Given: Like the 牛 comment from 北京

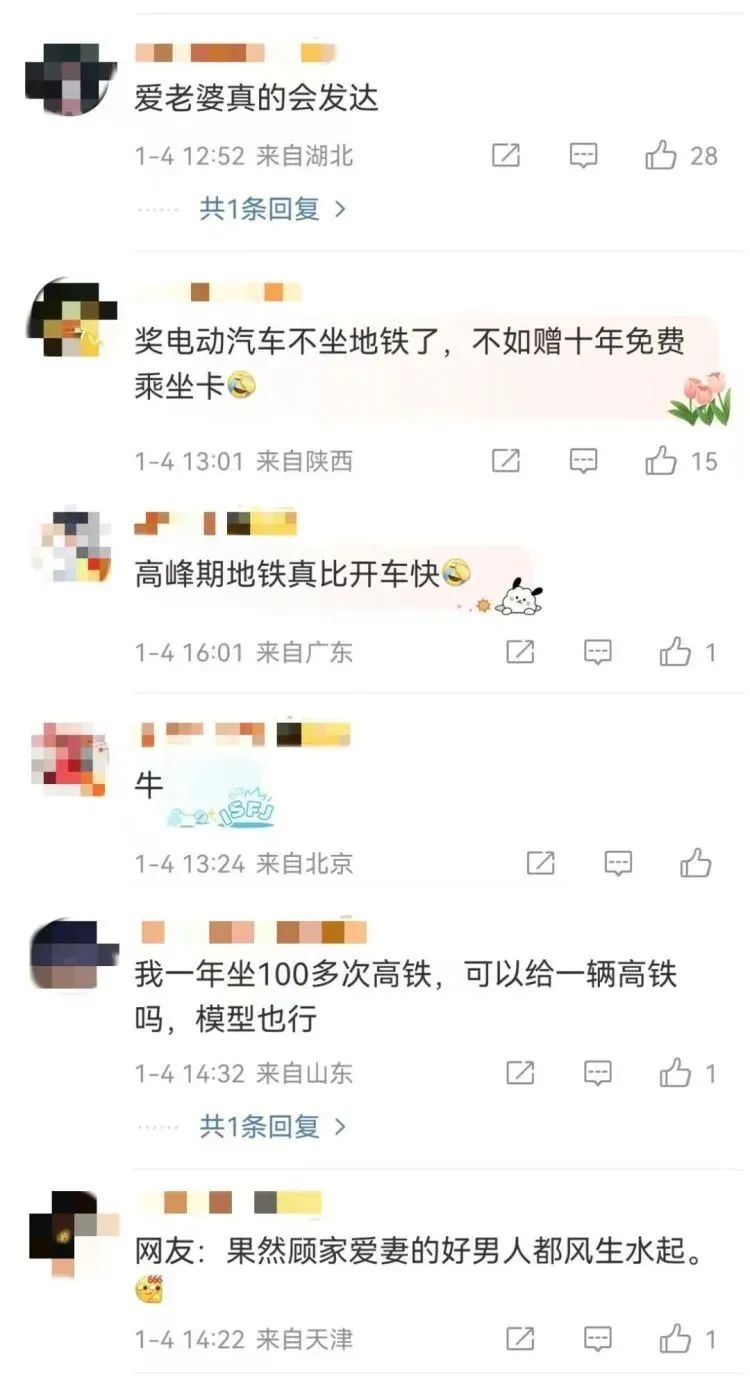Looking at the screenshot, I should point(696,862).
